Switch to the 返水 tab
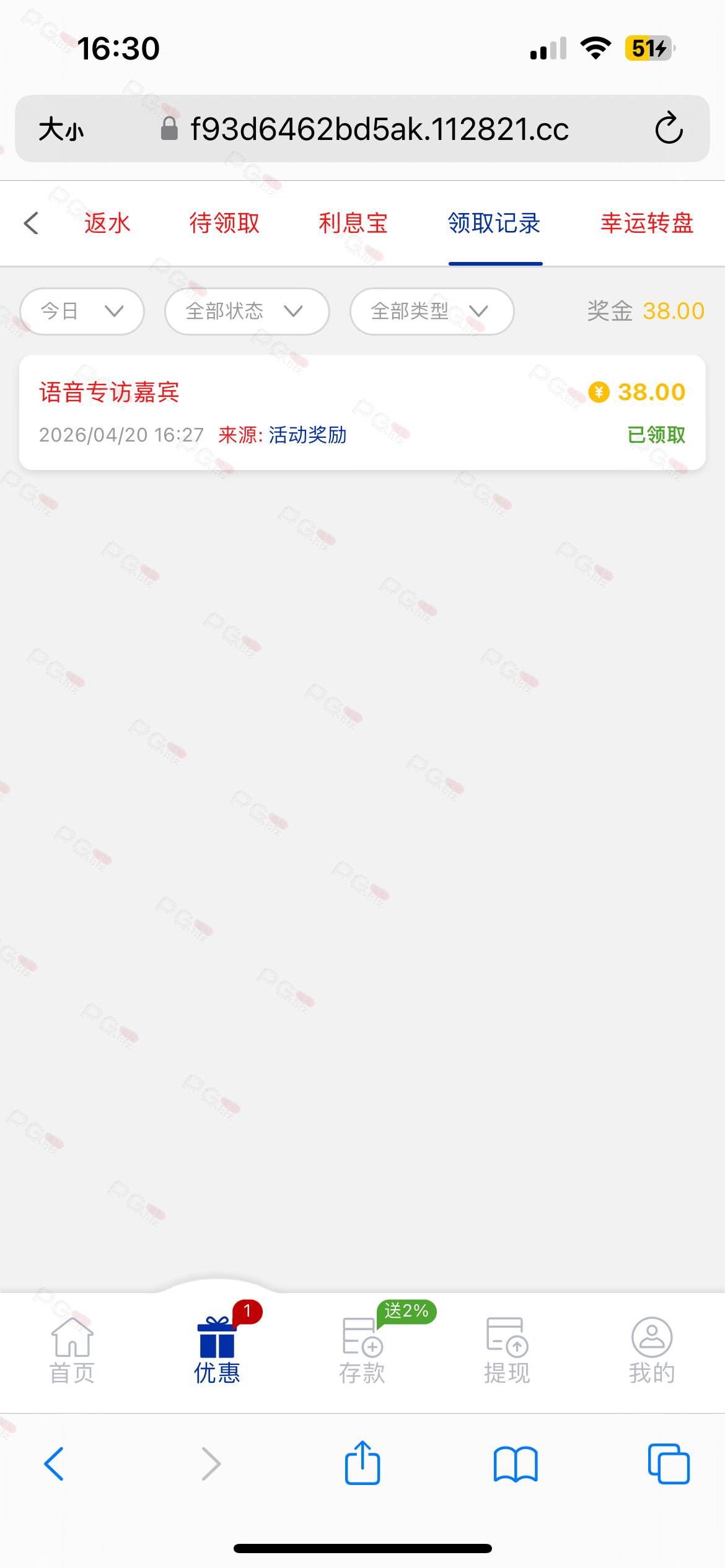Viewport: 725px width, 1568px height. click(x=107, y=224)
